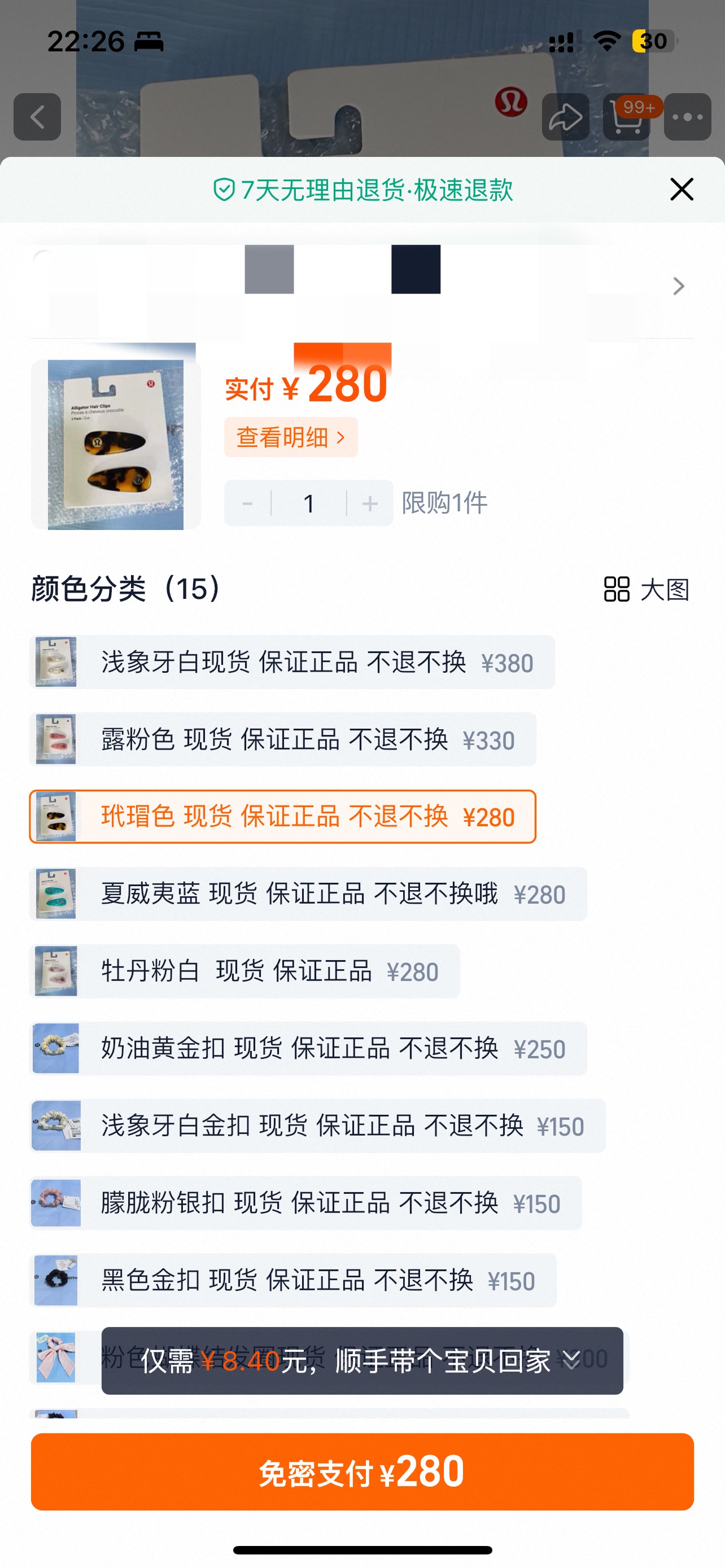This screenshot has width=725, height=1568.
Task: Decrease quantity with minus button
Action: point(248,503)
